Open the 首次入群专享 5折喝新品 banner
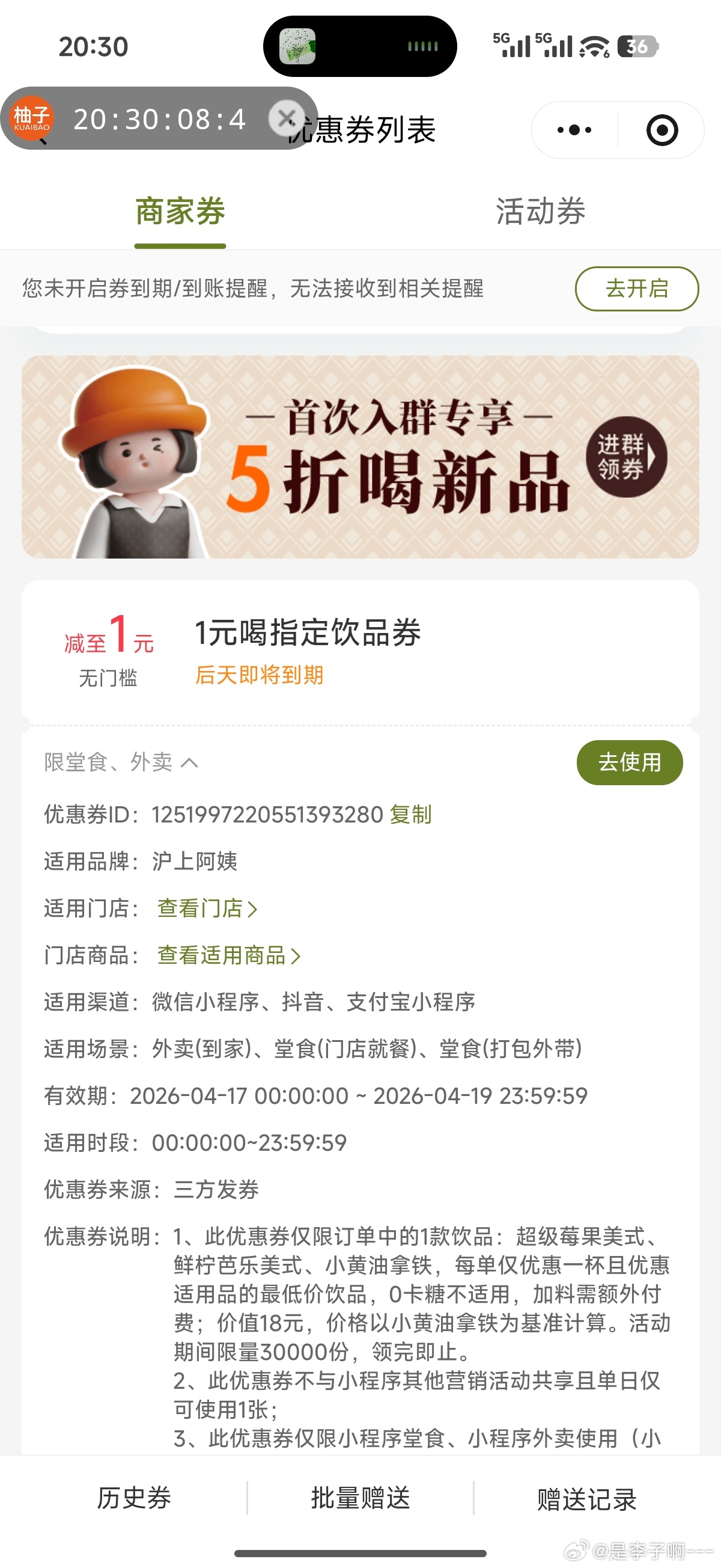The height and width of the screenshot is (1568, 721). [360, 456]
